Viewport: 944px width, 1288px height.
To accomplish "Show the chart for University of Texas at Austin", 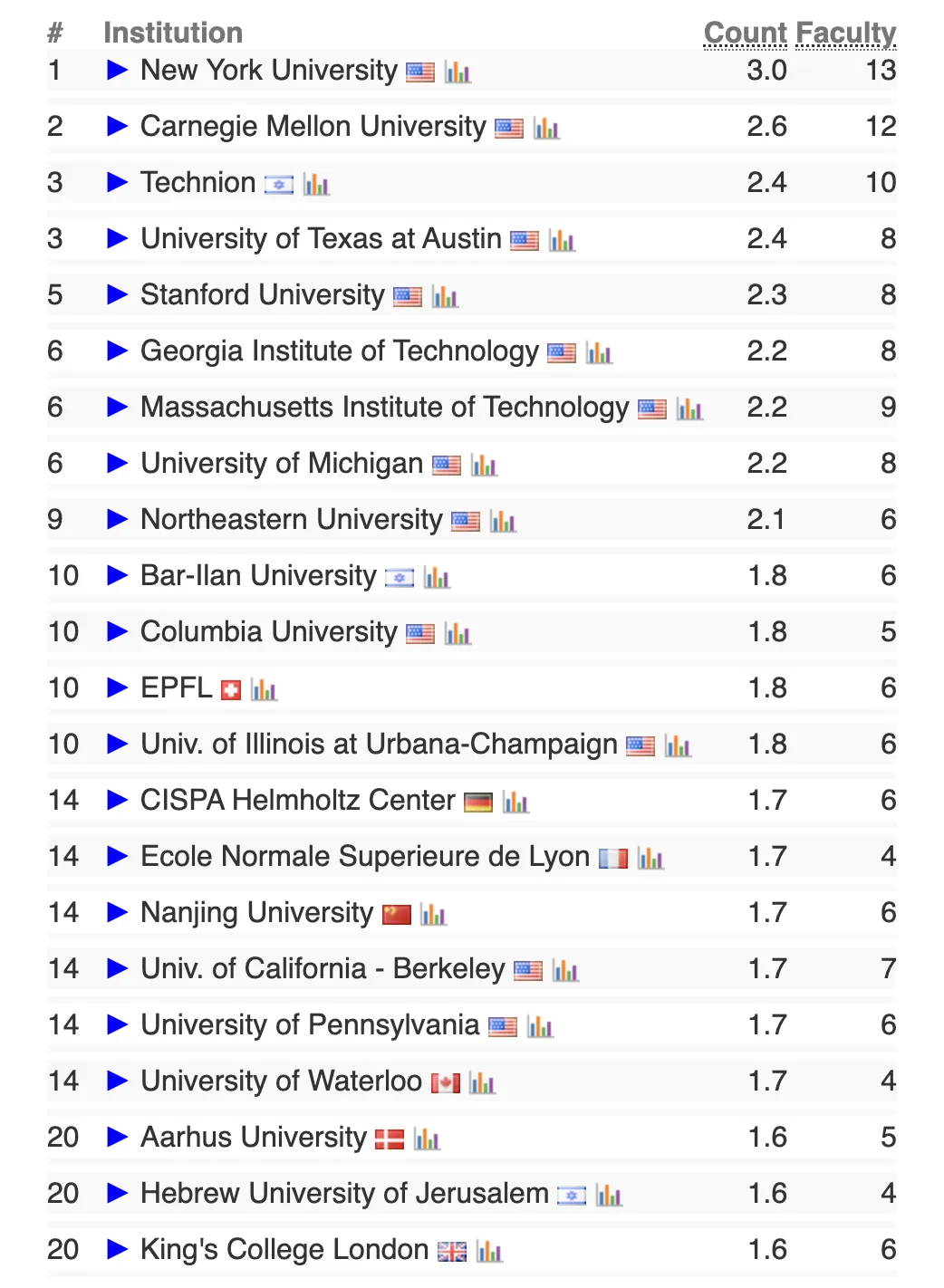I will [562, 241].
